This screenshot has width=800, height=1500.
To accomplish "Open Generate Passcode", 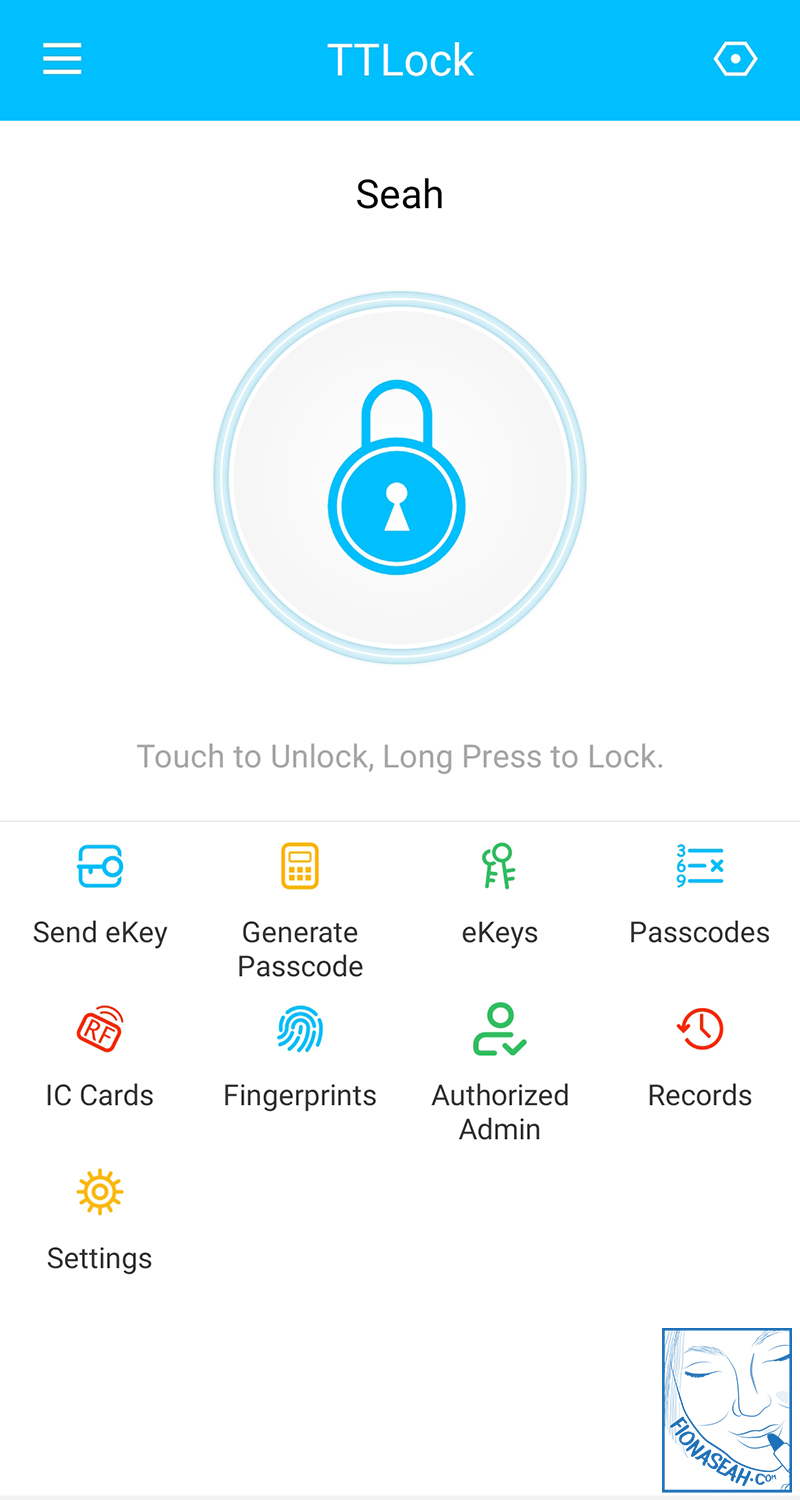I will pos(300,865).
